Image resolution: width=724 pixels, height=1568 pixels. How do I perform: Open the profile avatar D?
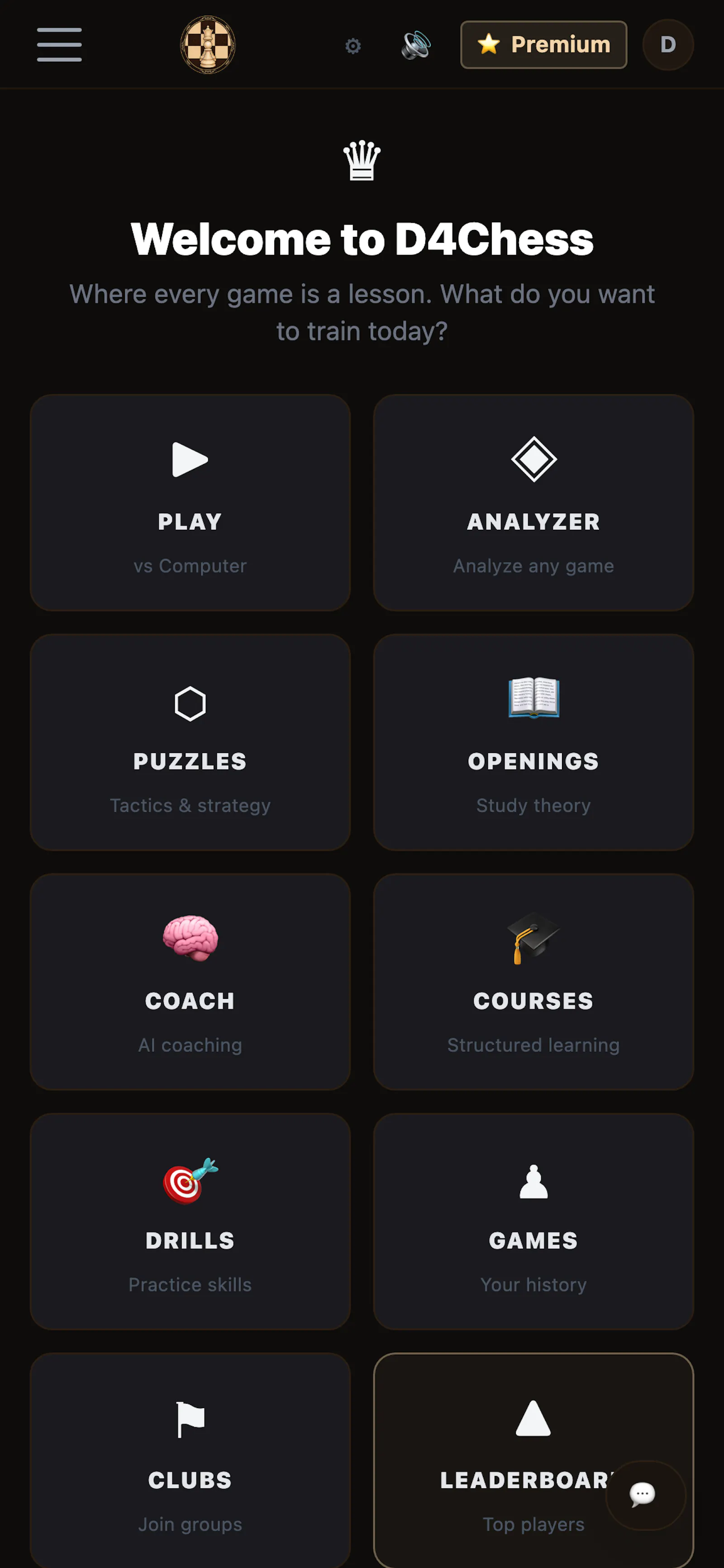pyautogui.click(x=668, y=44)
